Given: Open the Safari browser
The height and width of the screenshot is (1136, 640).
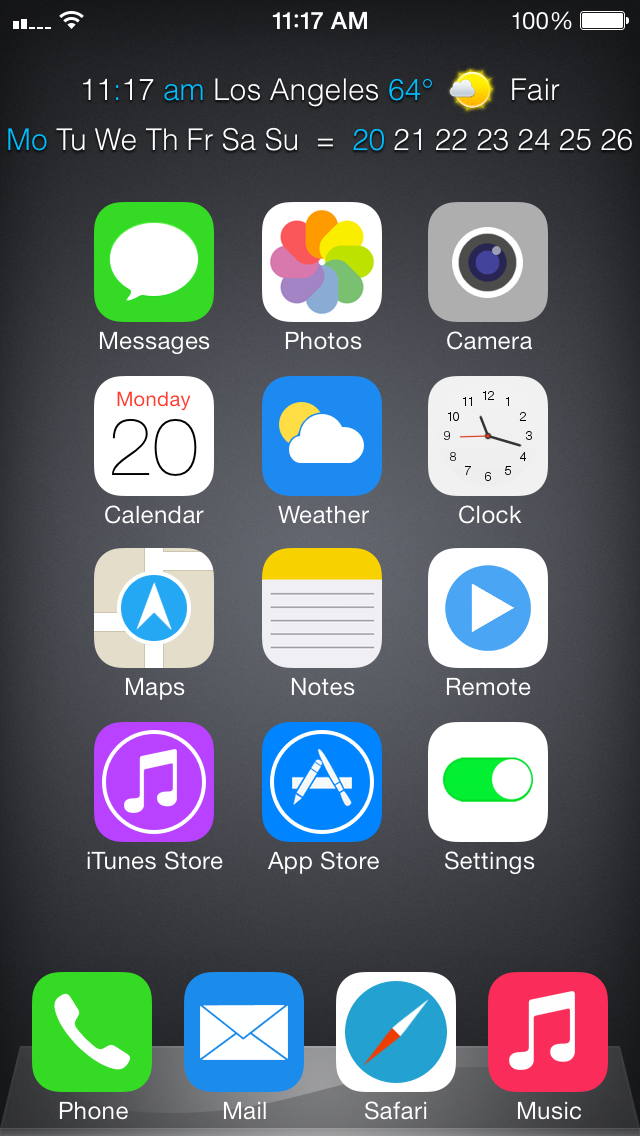Looking at the screenshot, I should pos(396,1032).
